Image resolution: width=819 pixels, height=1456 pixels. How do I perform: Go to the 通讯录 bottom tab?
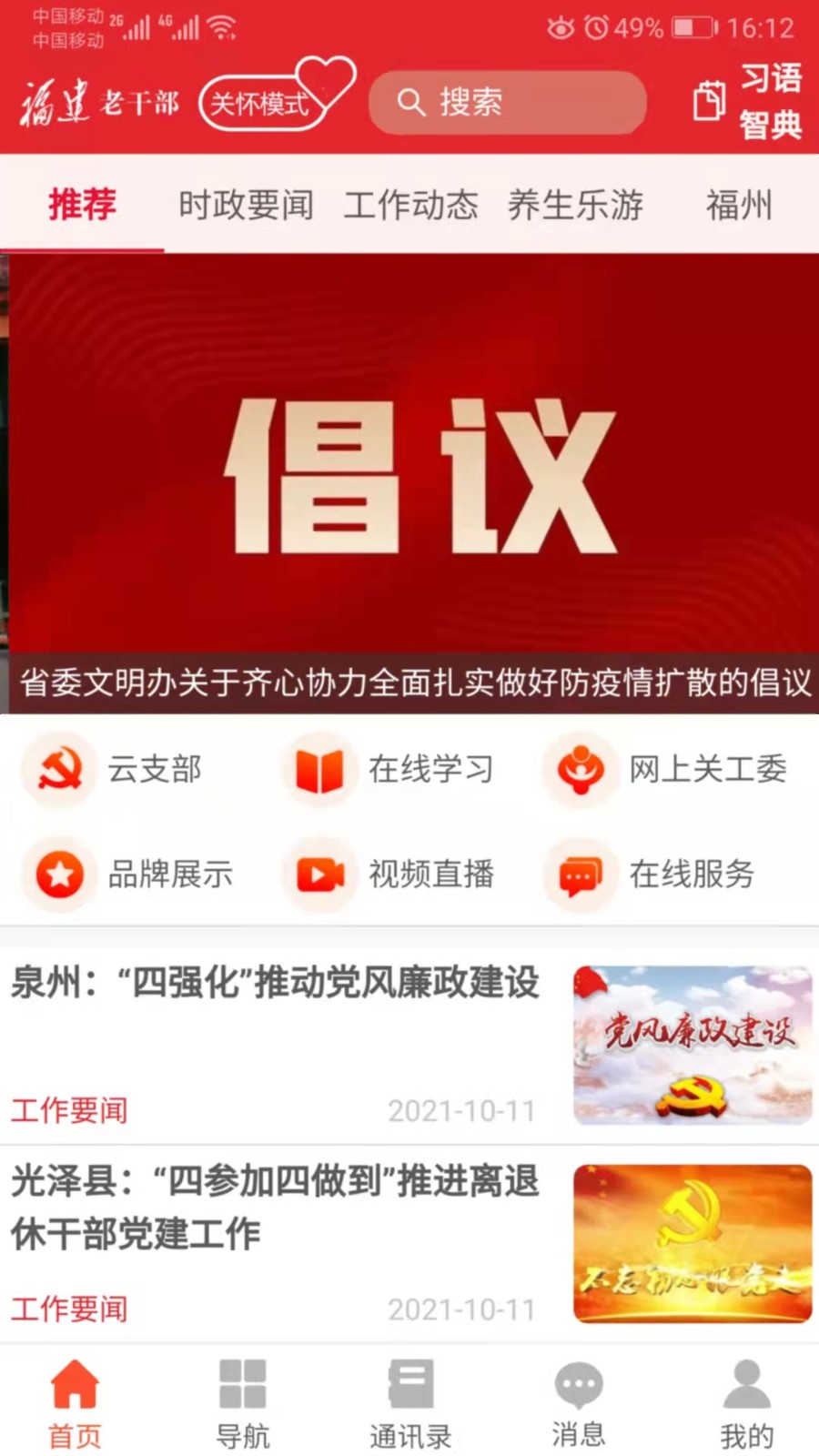pos(410,1403)
